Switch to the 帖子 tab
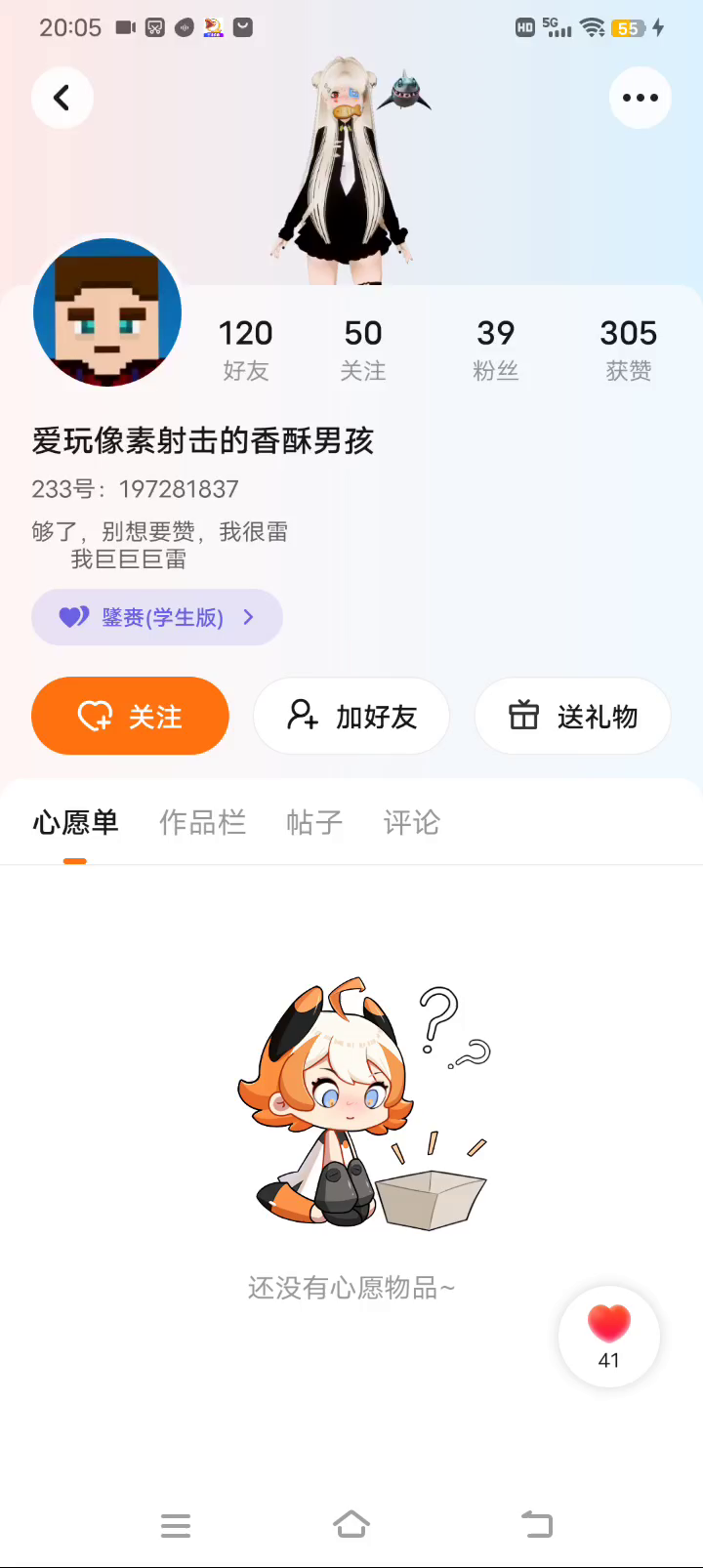The height and width of the screenshot is (1568, 703). click(x=313, y=822)
